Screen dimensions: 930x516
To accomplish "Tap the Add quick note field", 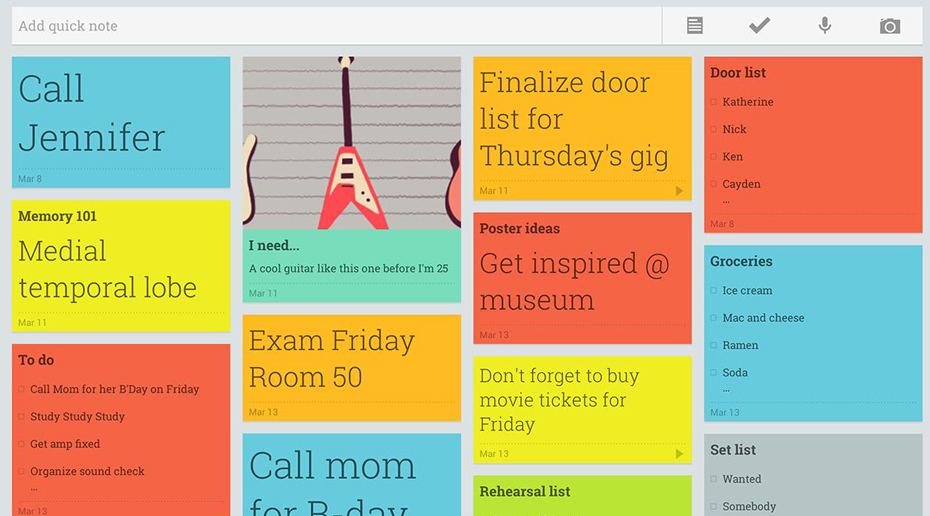I will coord(330,26).
